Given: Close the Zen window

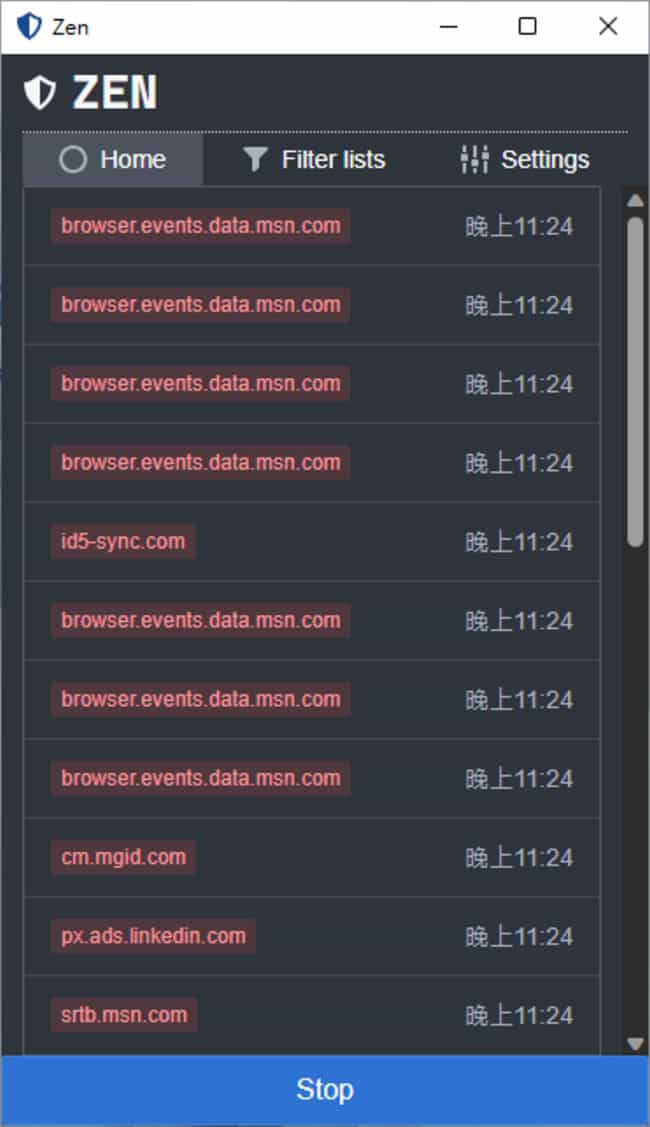Looking at the screenshot, I should coord(607,27).
